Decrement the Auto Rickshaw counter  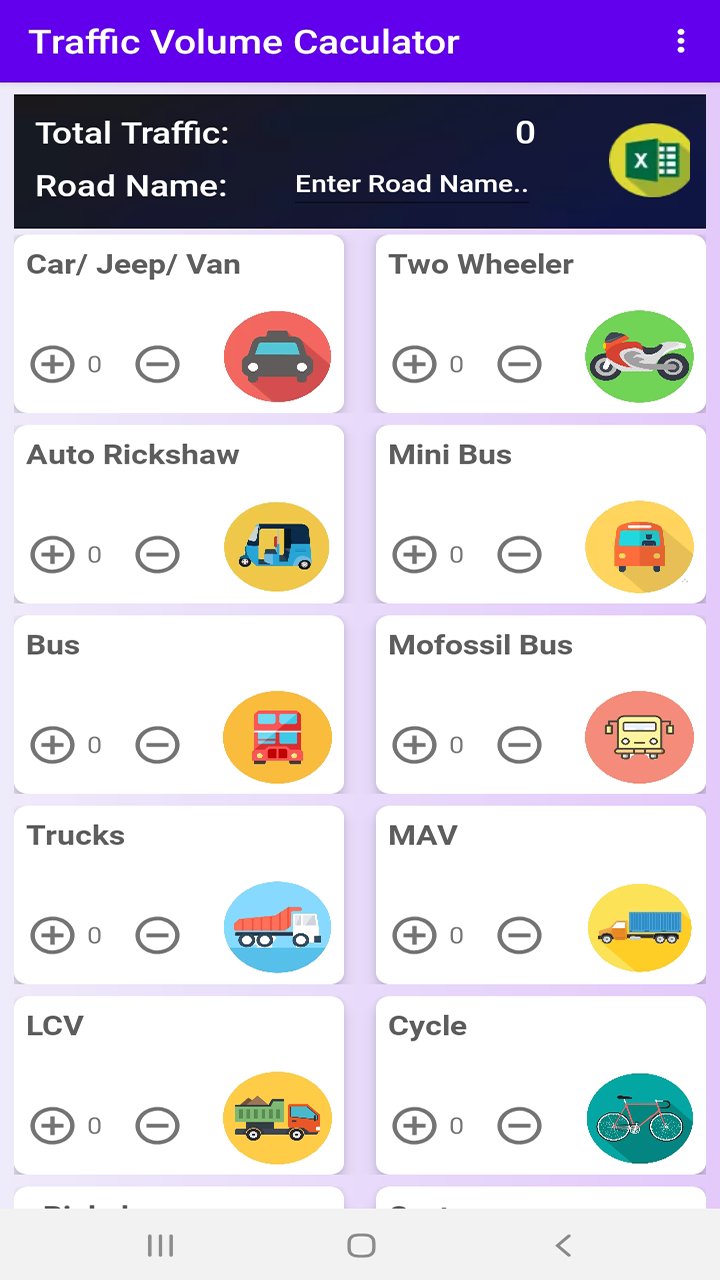[157, 554]
